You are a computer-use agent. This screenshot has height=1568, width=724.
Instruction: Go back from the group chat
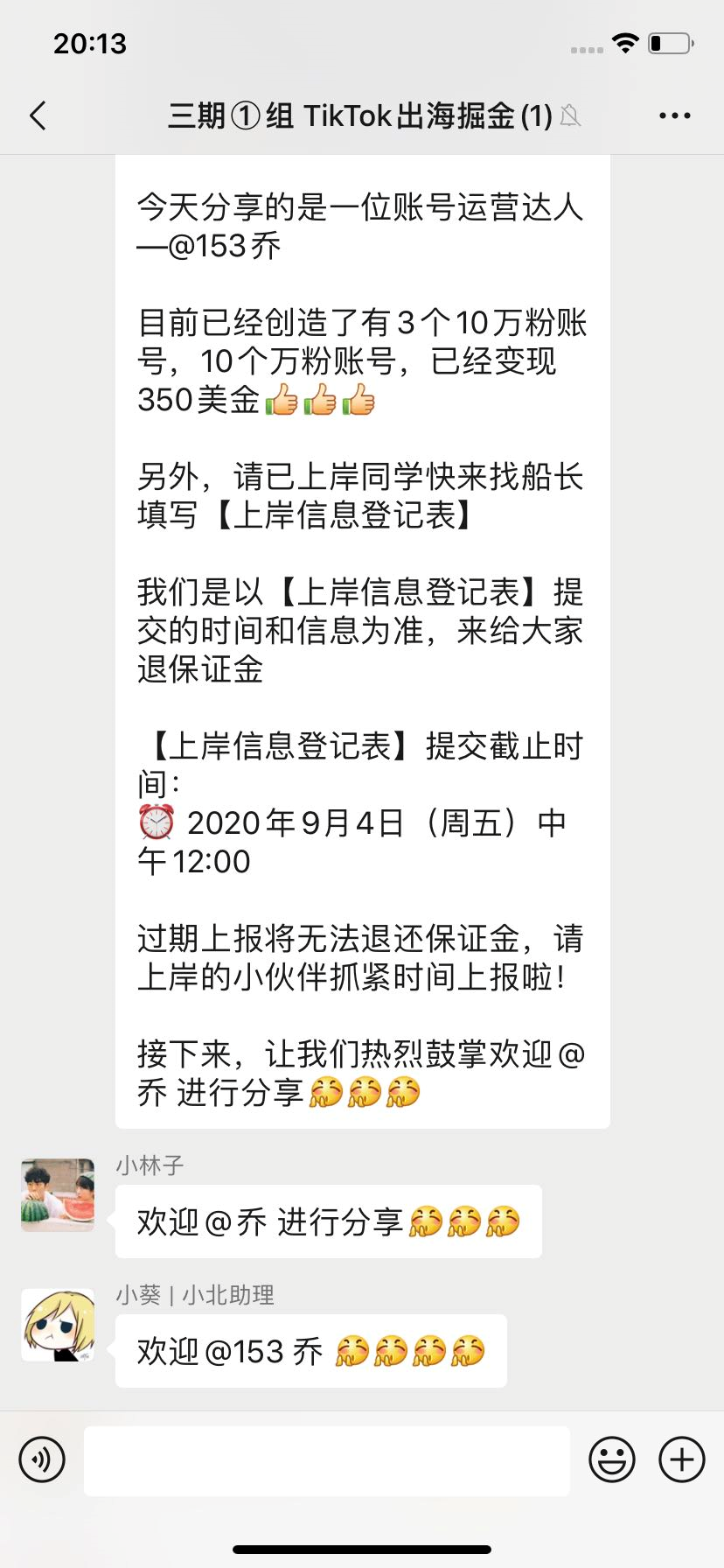click(38, 115)
